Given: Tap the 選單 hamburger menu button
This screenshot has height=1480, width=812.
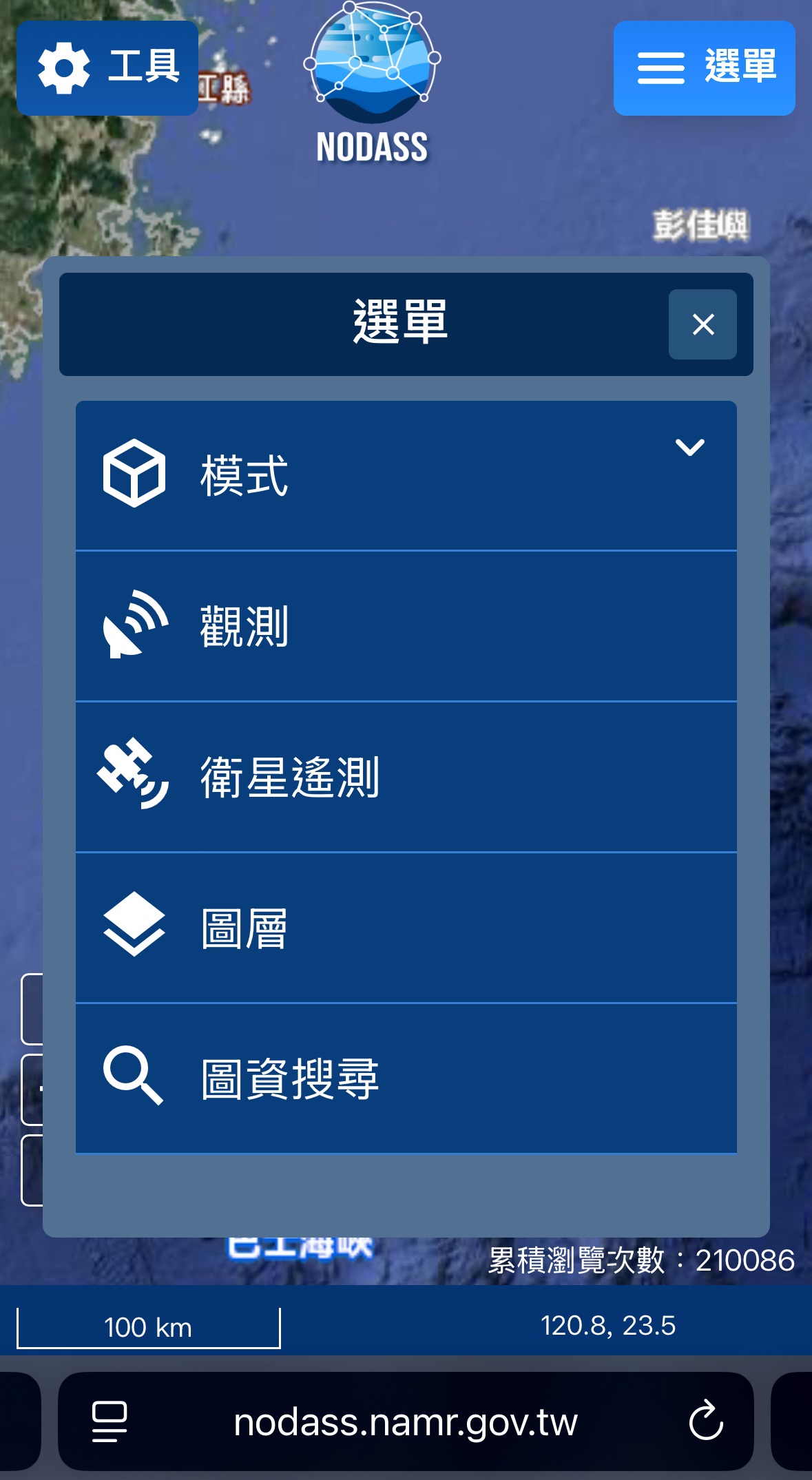Looking at the screenshot, I should tap(704, 67).
